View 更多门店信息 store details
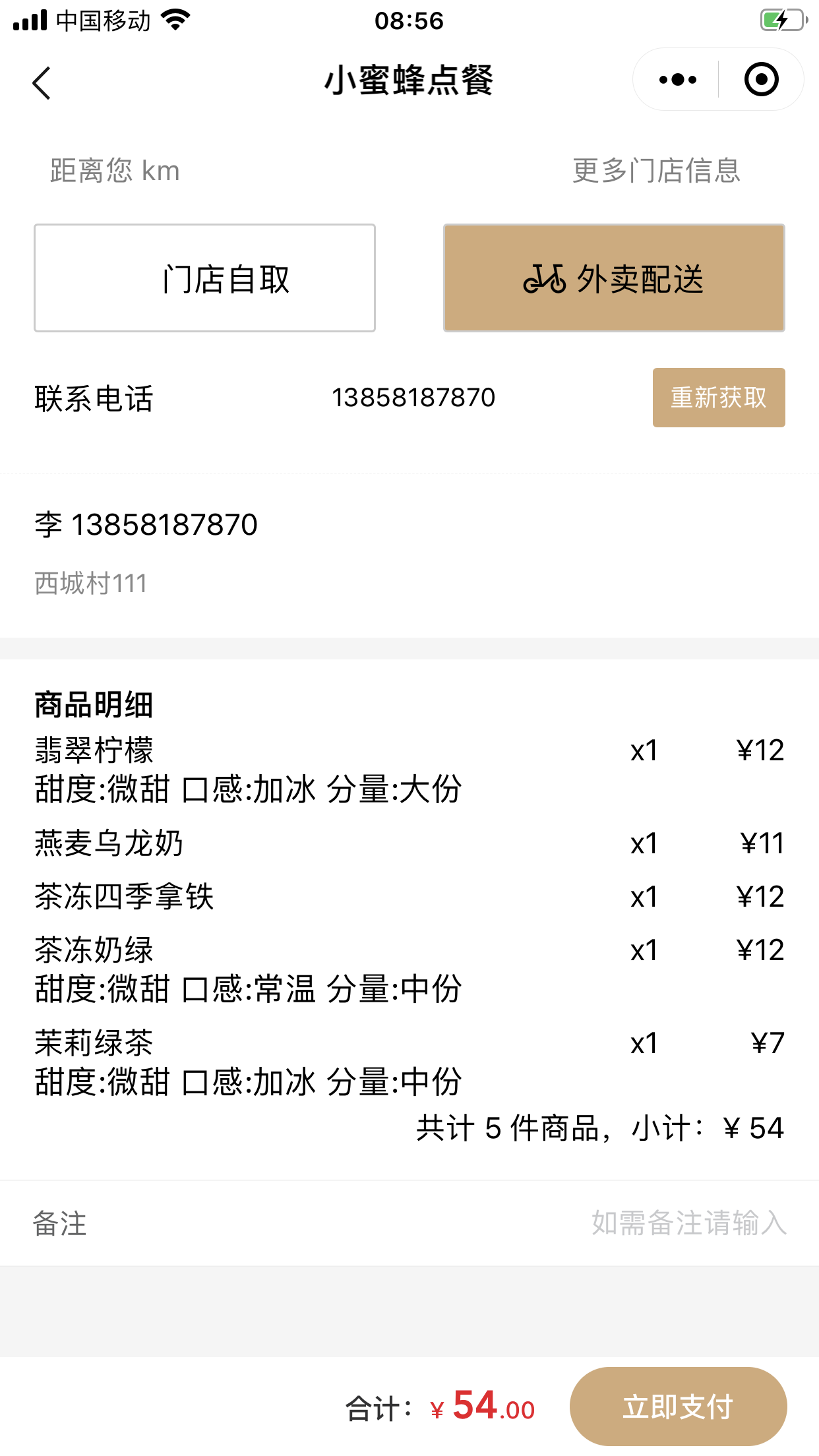 [x=656, y=171]
